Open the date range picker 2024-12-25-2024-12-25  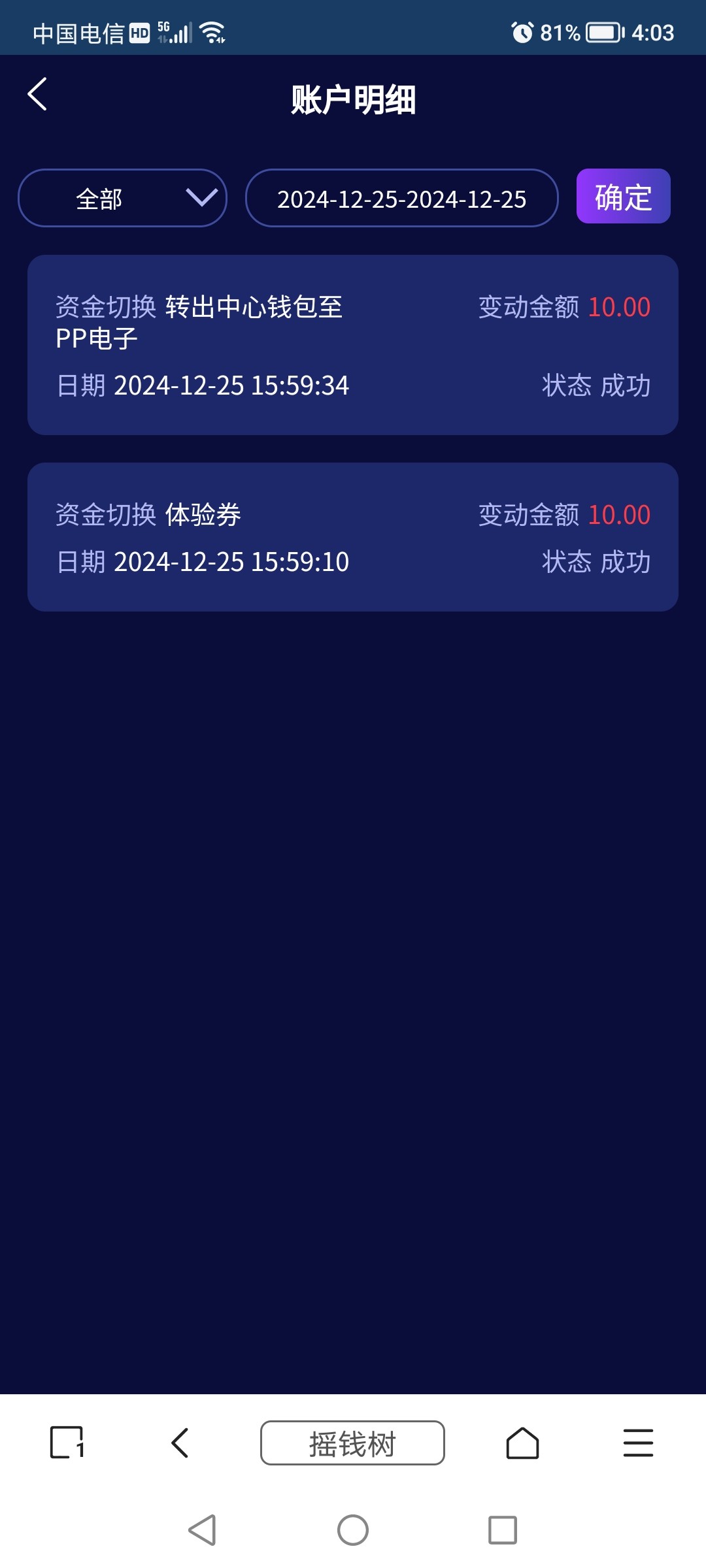pyautogui.click(x=401, y=198)
